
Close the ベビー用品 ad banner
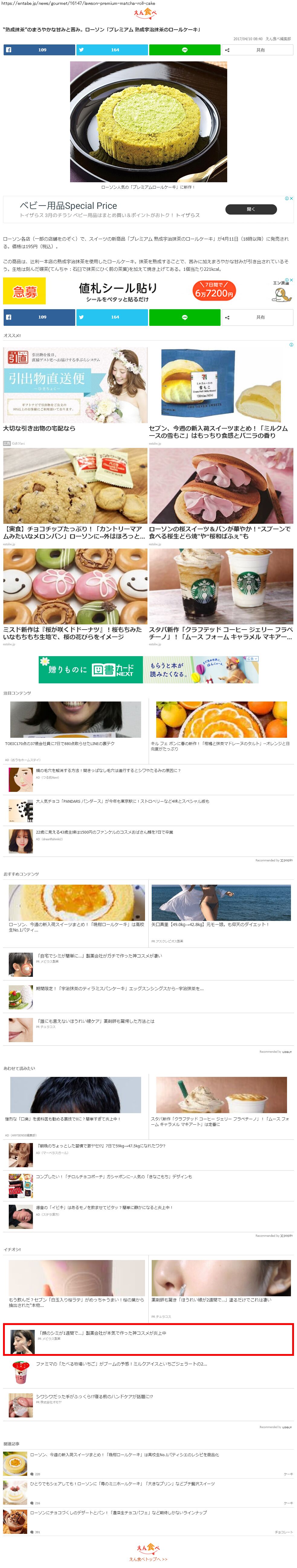pos(292,199)
